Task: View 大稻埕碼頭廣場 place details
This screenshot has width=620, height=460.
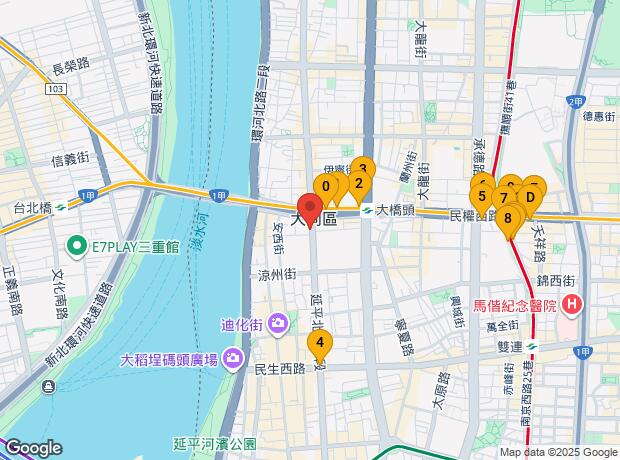Action: [233, 357]
